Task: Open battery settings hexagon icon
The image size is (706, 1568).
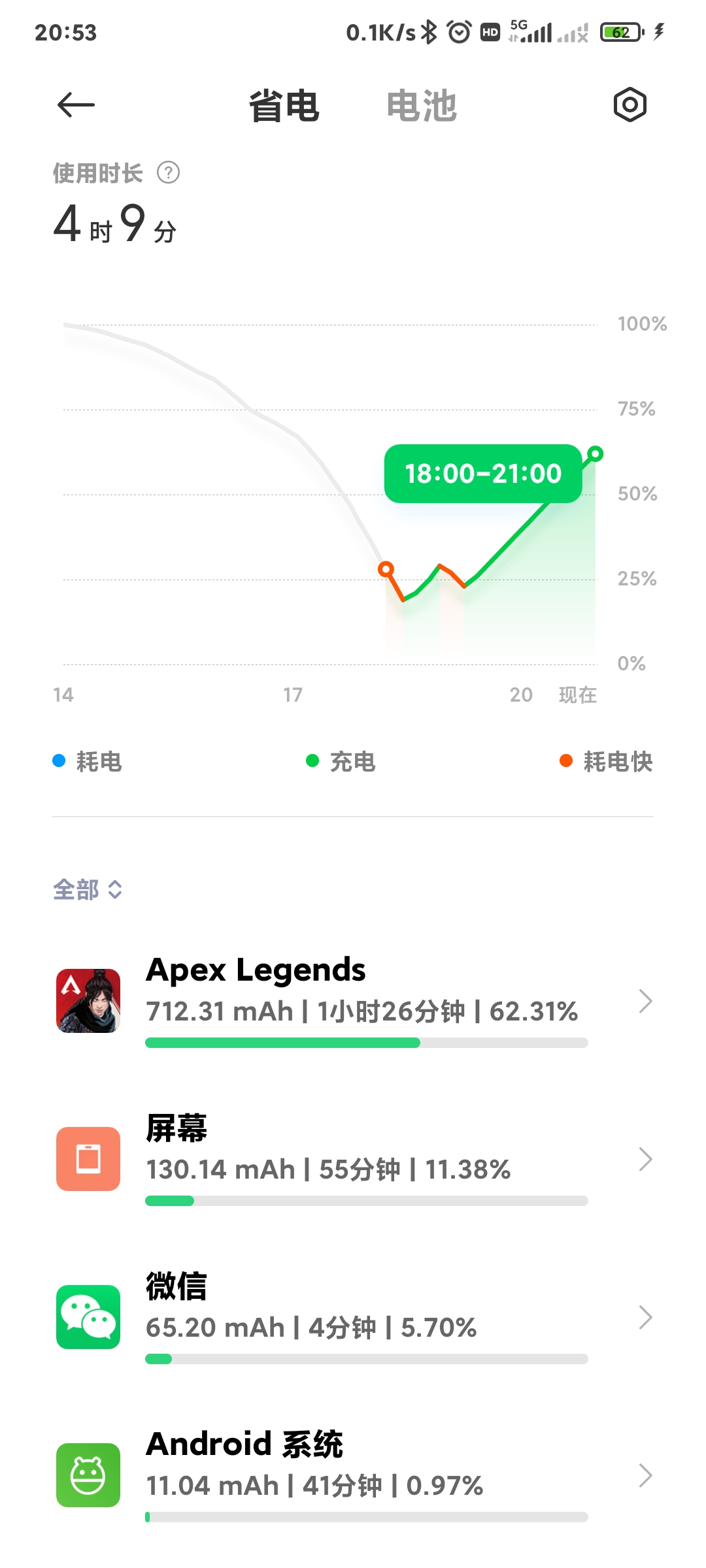Action: pyautogui.click(x=630, y=105)
